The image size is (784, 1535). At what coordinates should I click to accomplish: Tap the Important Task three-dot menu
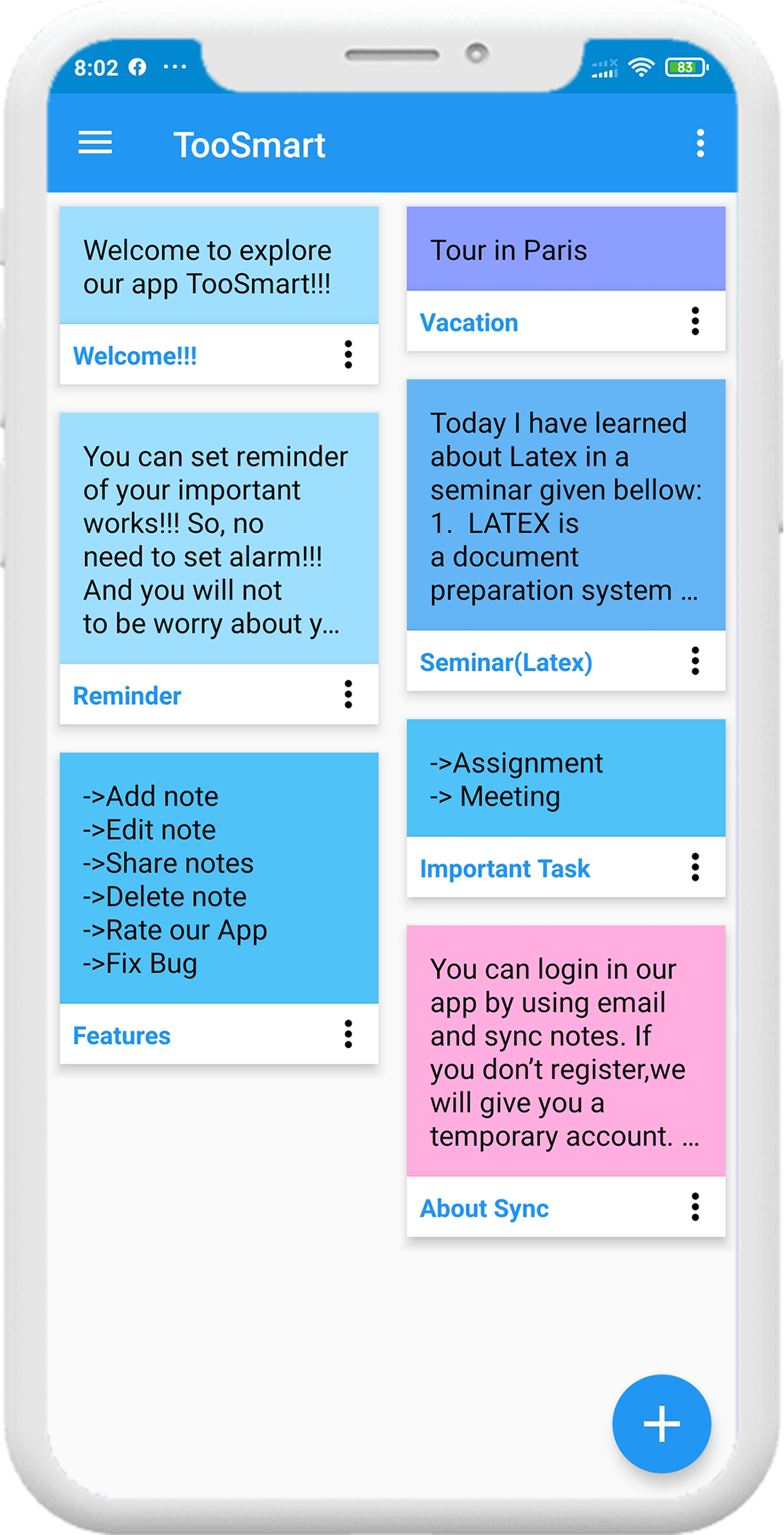pos(695,868)
